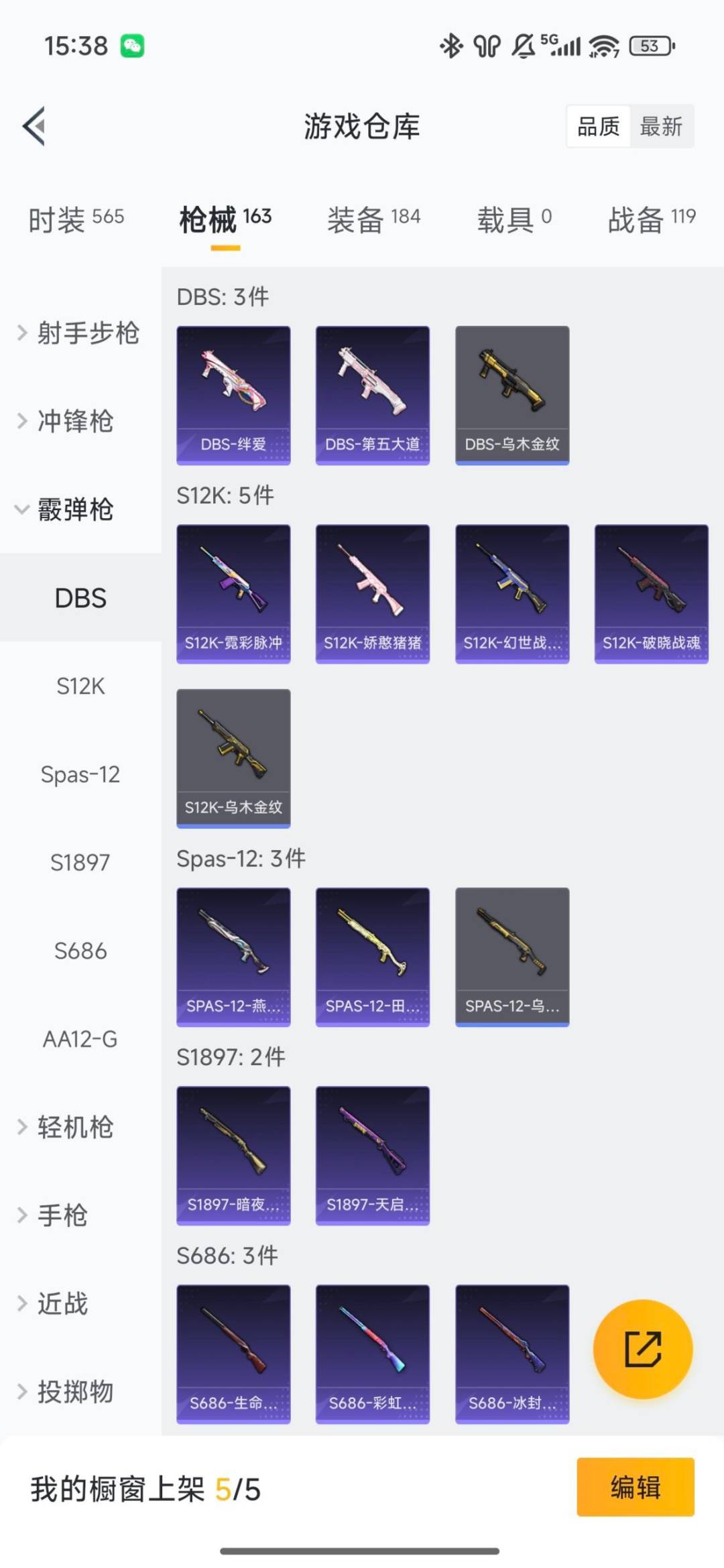Tap the orange share floating button

pos(643,1349)
